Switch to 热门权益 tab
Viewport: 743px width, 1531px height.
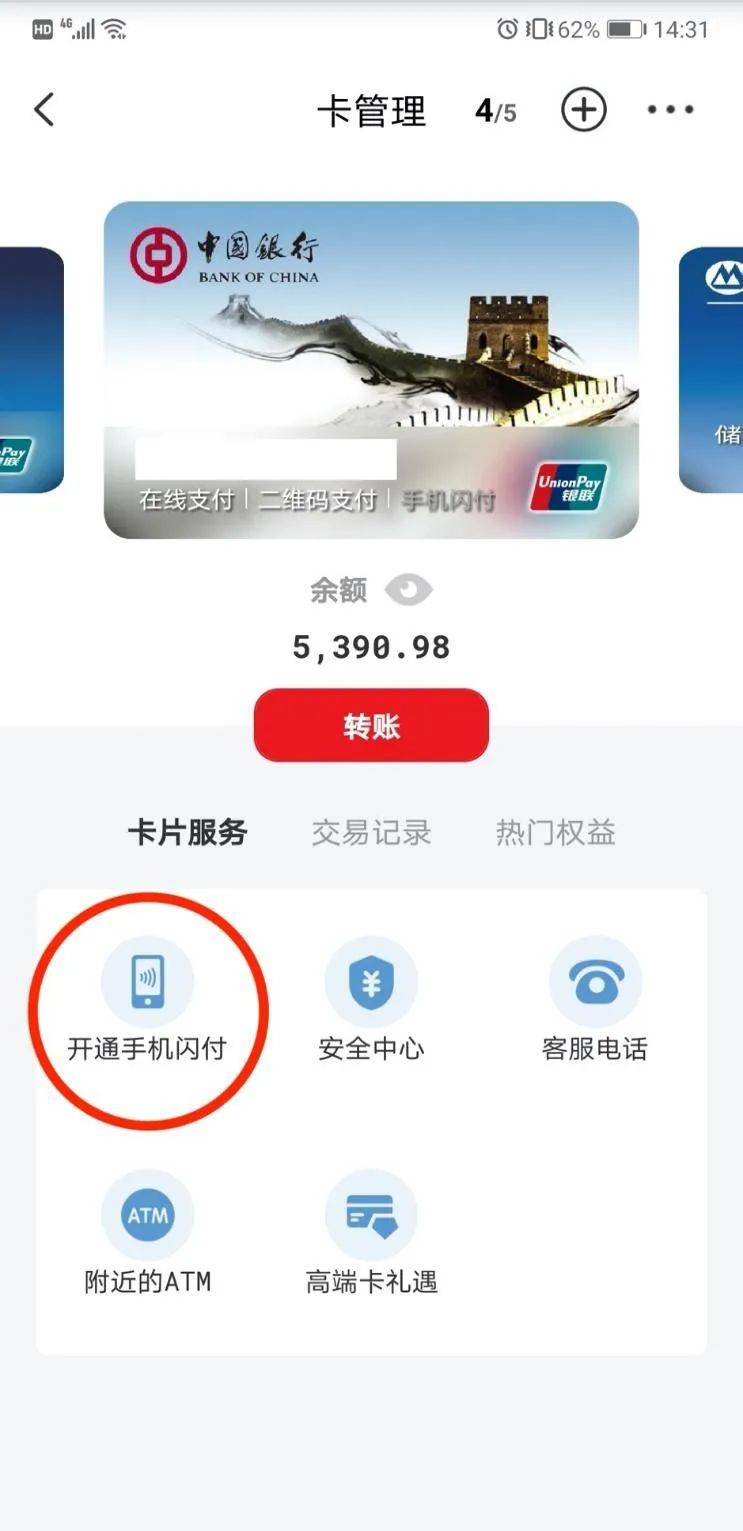click(x=555, y=832)
